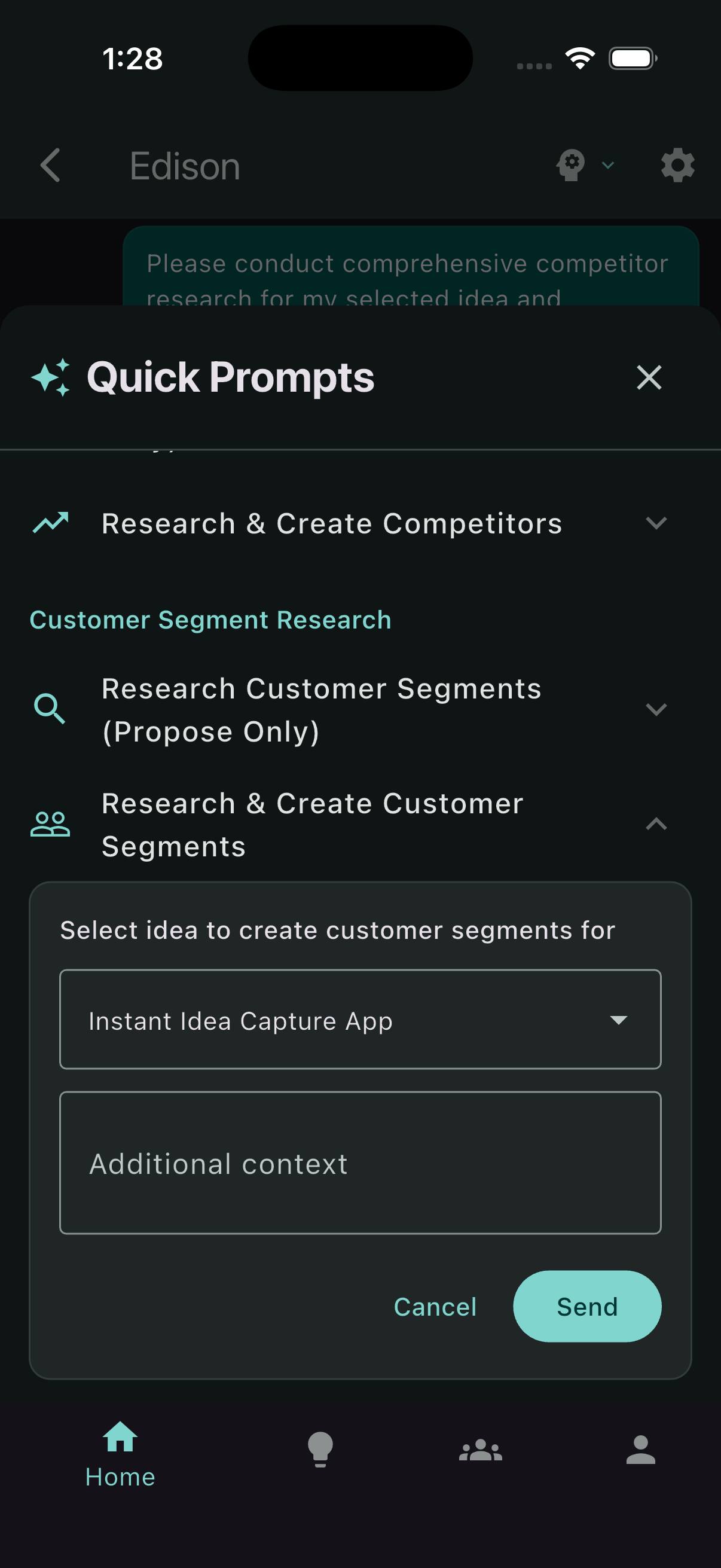
Task: Switch to the Home tab
Action: coord(120,1452)
